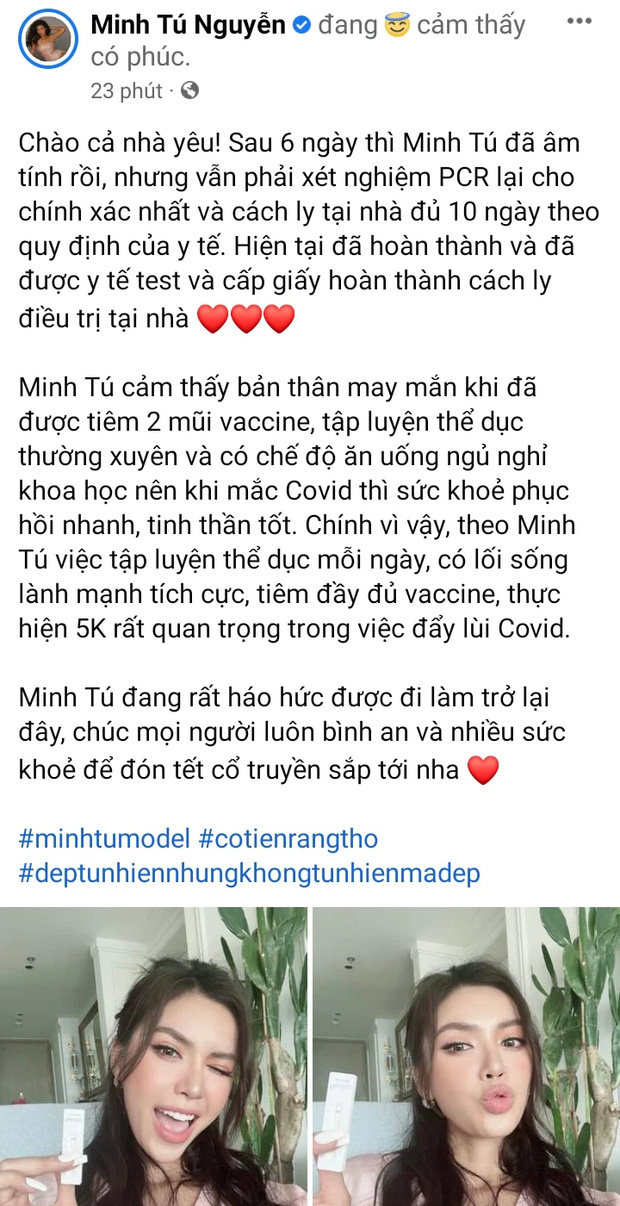The width and height of the screenshot is (620, 1206).
Task: Open the #deptunhiennhungkhongtunhienmadep hashtag
Action: click(250, 872)
